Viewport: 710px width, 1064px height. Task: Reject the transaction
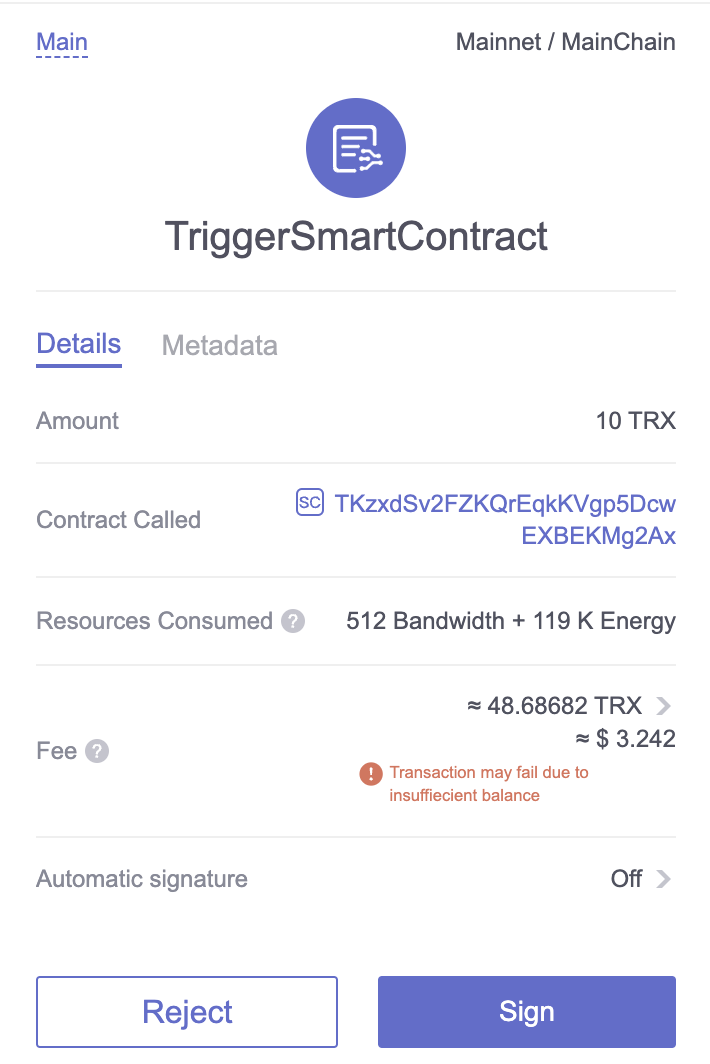click(187, 1011)
